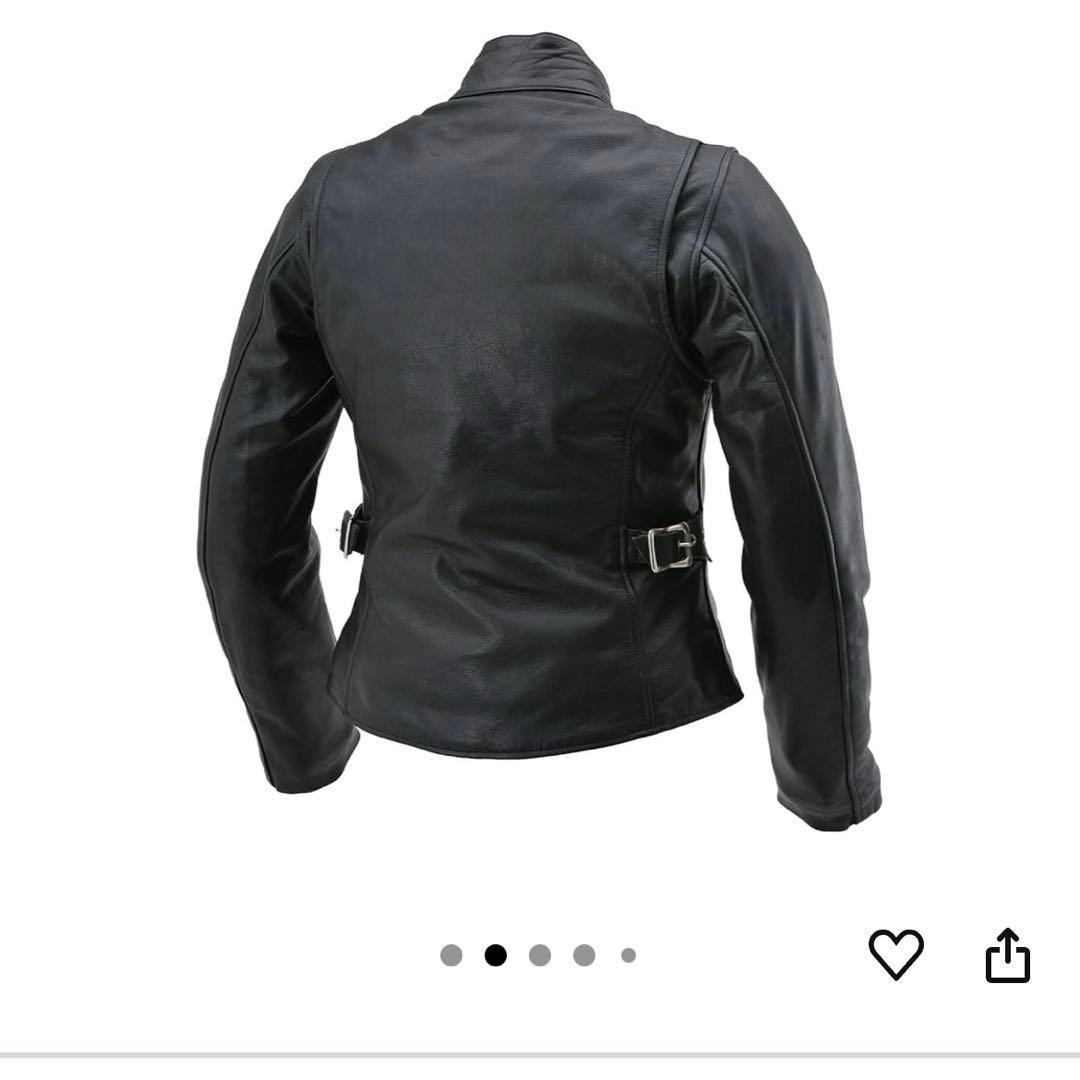1080x1080 pixels.
Task: Add the leather jacket to your wish list
Action: pos(895,953)
